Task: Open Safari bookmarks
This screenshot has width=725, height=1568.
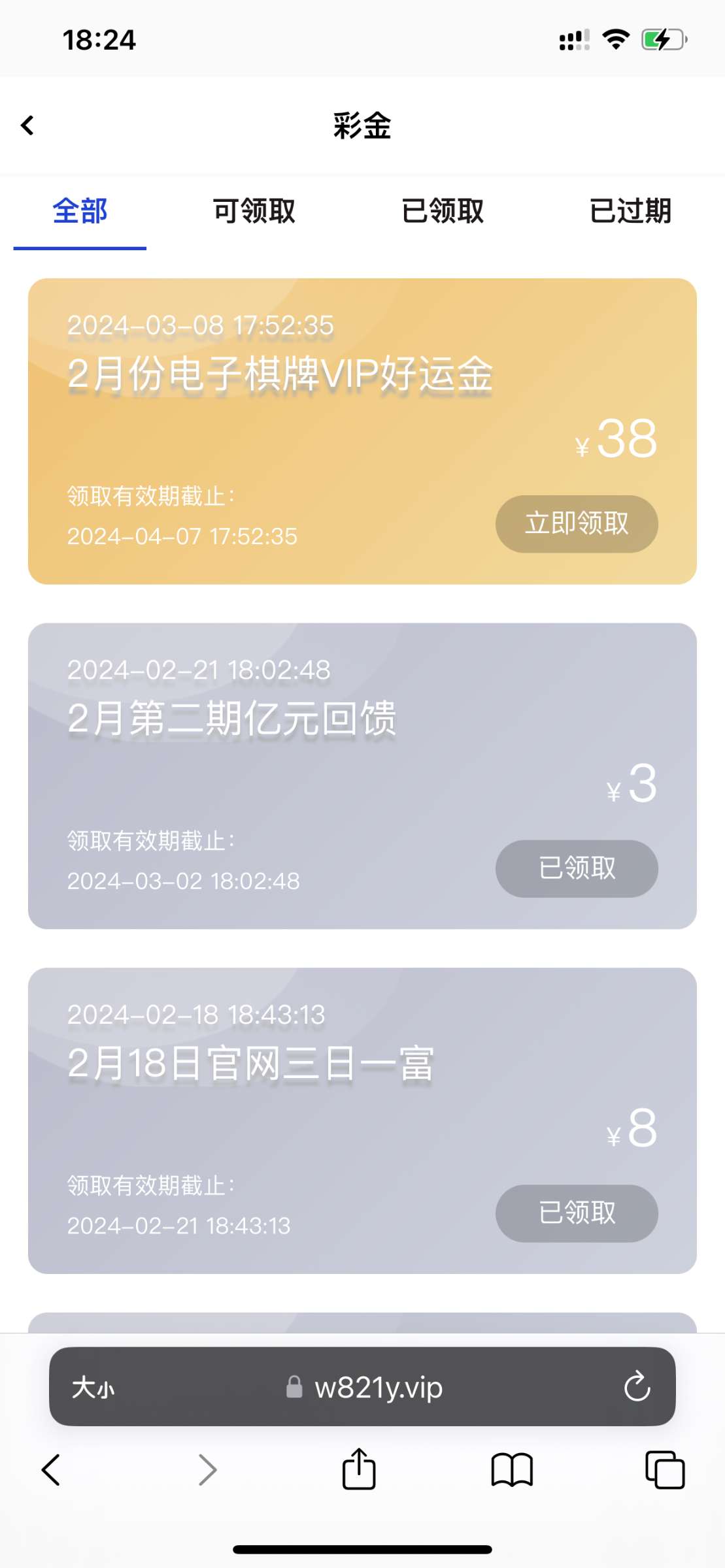Action: [x=512, y=1470]
